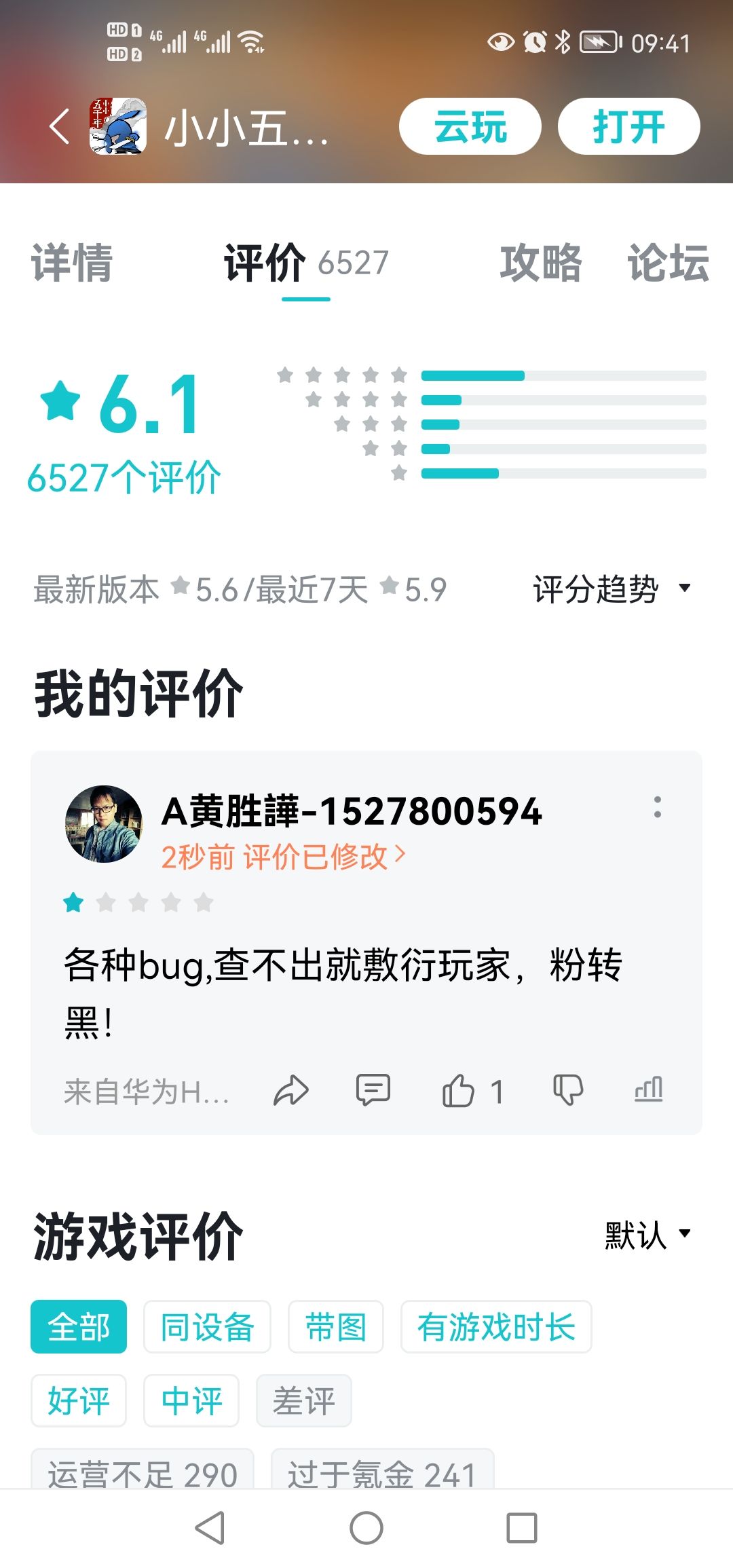Like my review with the thumbs-up icon

pos(459,1091)
